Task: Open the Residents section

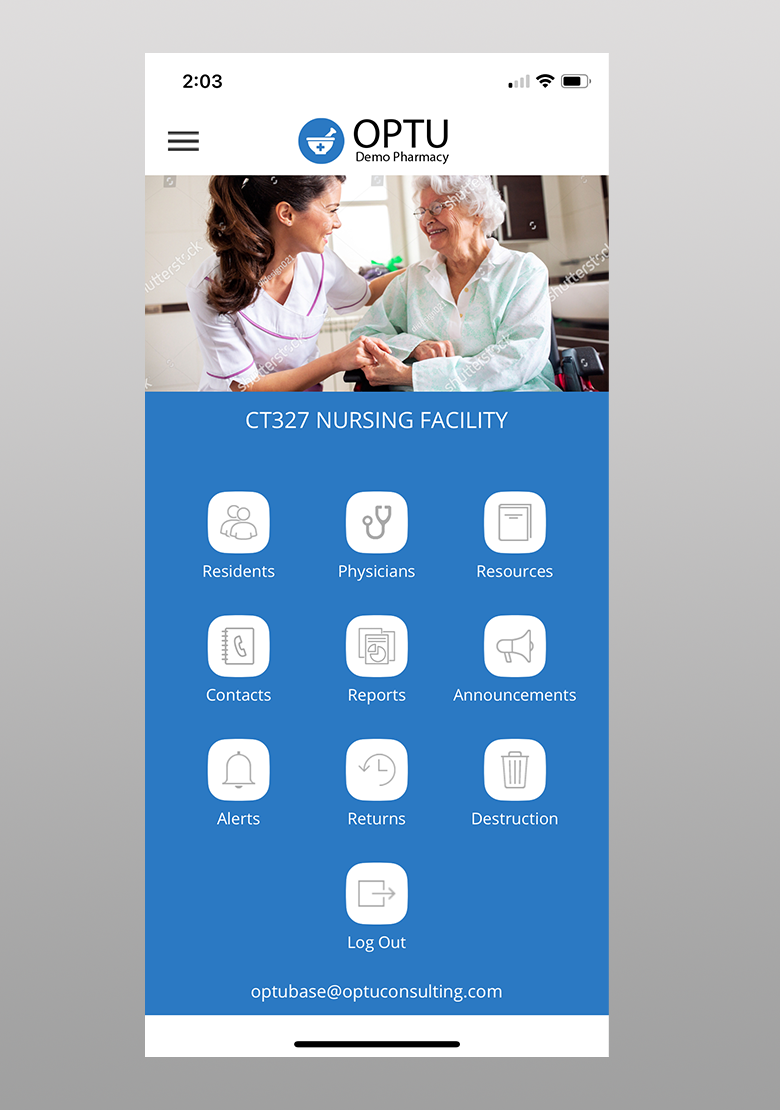Action: [238, 523]
